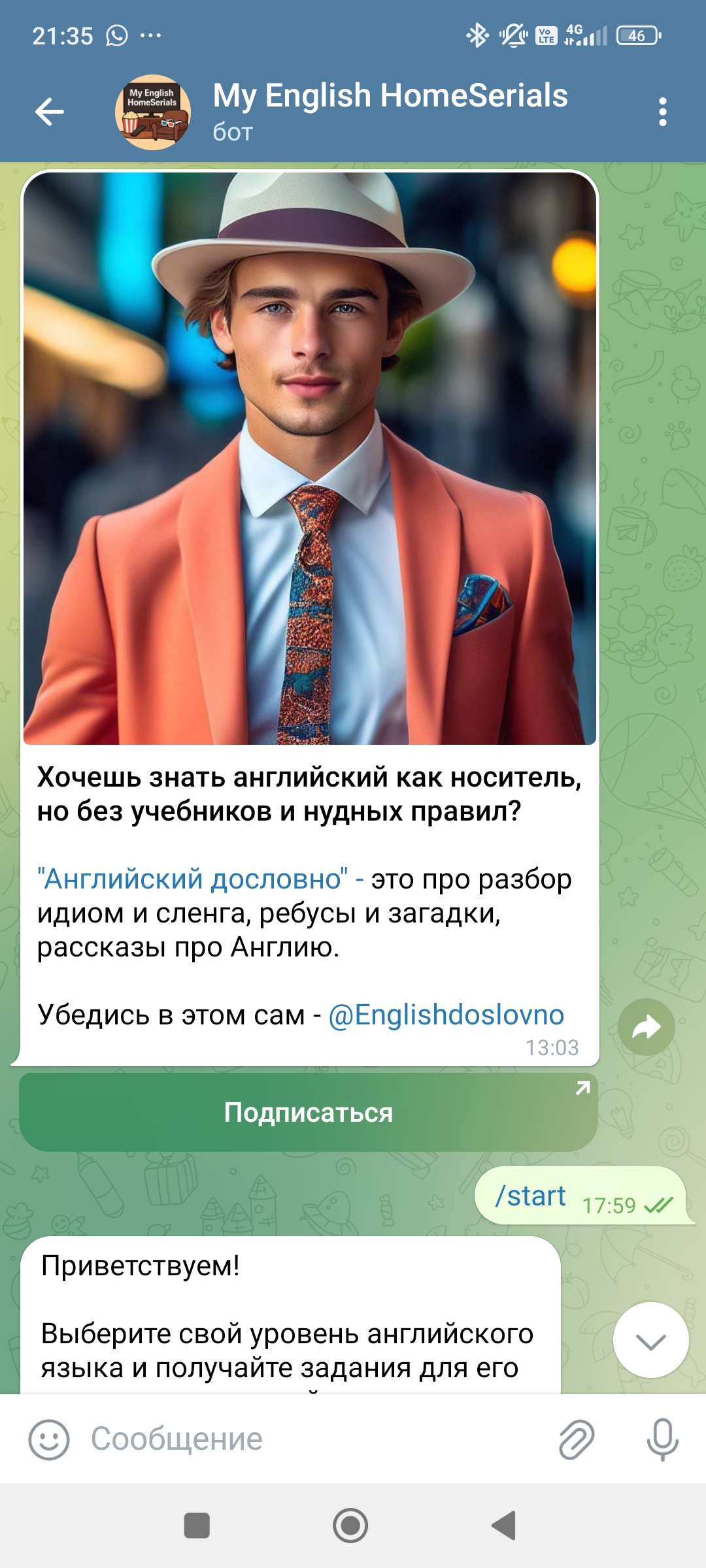Jump to the latest messages with the down arrow
706x1568 pixels.
(x=650, y=1340)
